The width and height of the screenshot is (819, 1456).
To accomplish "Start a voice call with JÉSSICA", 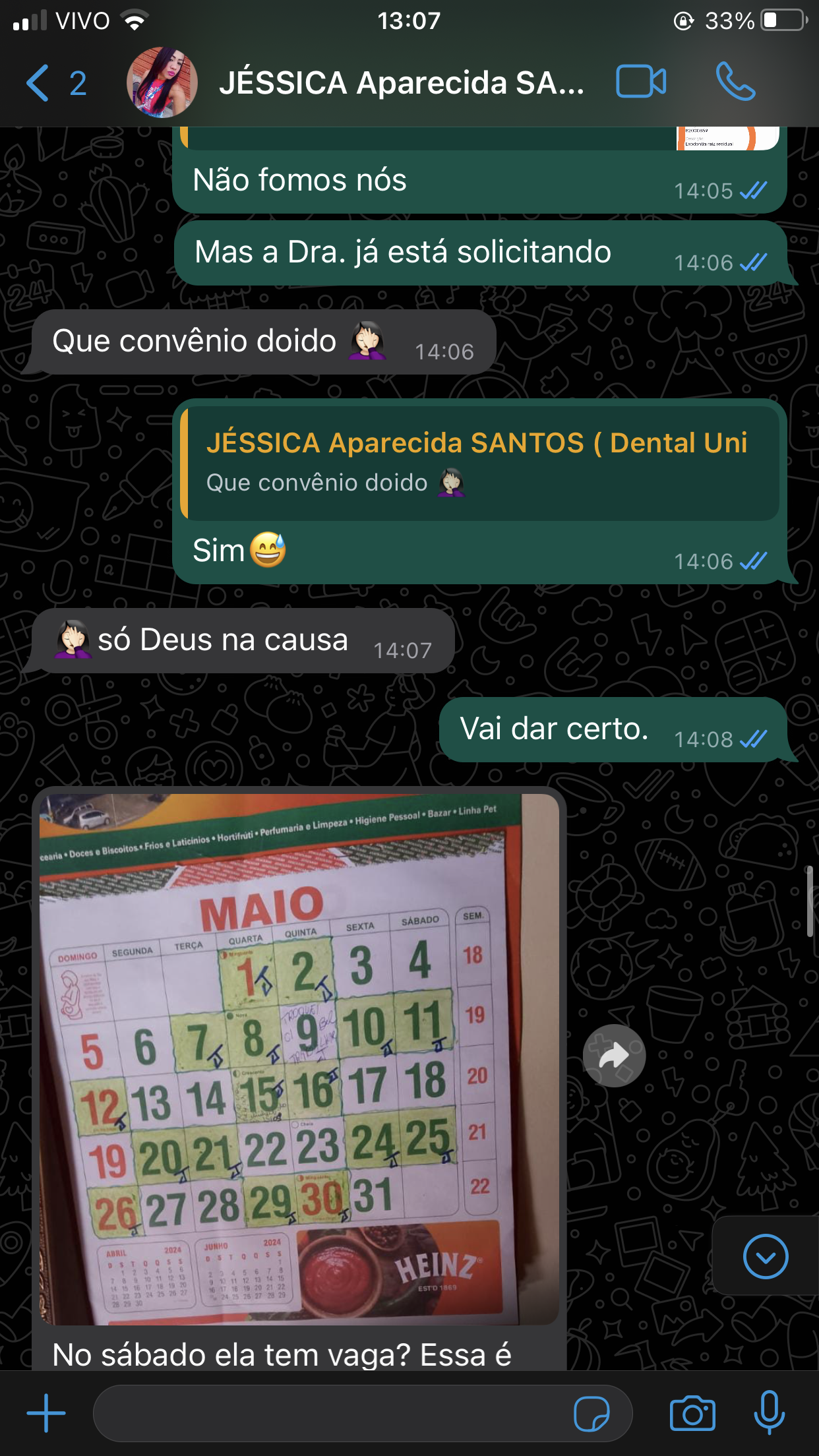I will pos(735,82).
